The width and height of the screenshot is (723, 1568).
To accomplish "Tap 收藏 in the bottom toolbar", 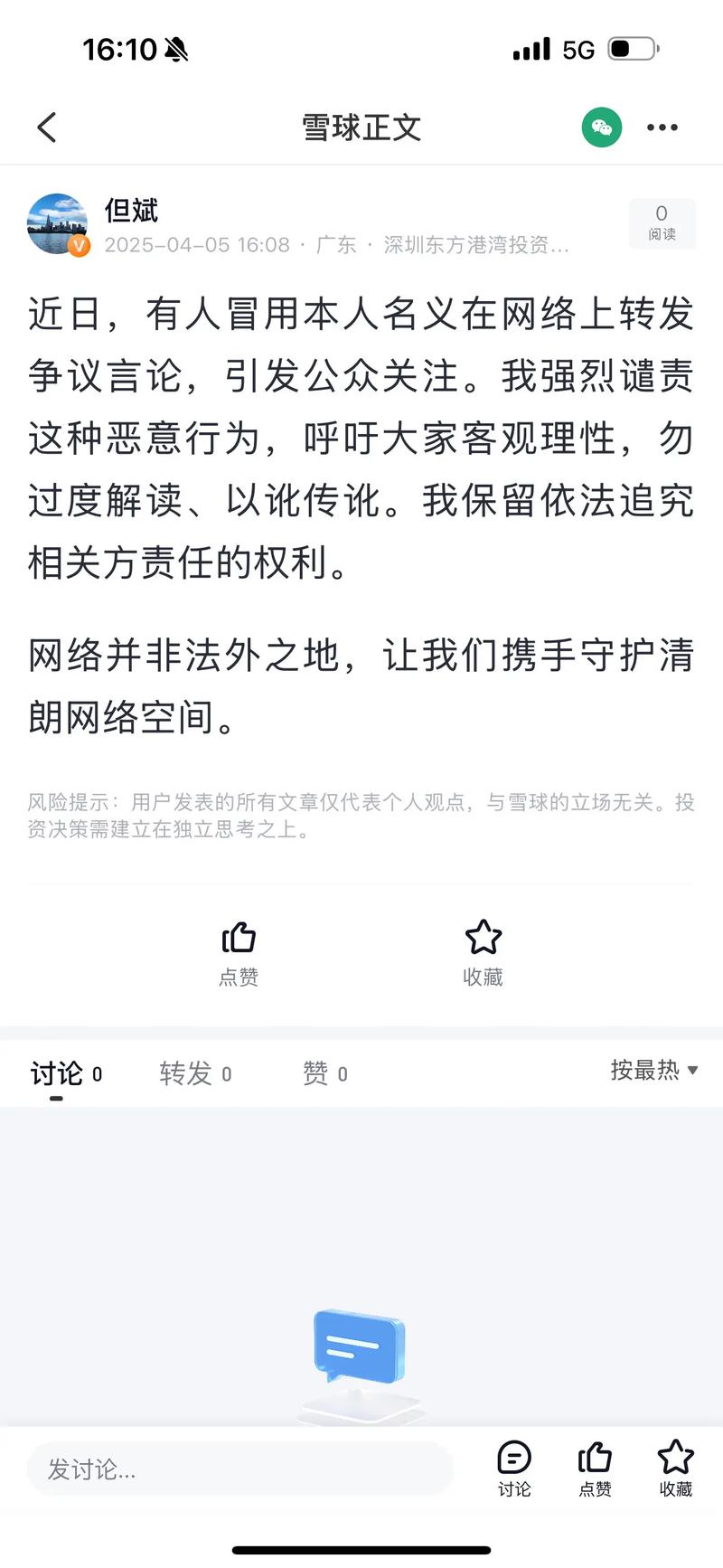I will (675, 1468).
